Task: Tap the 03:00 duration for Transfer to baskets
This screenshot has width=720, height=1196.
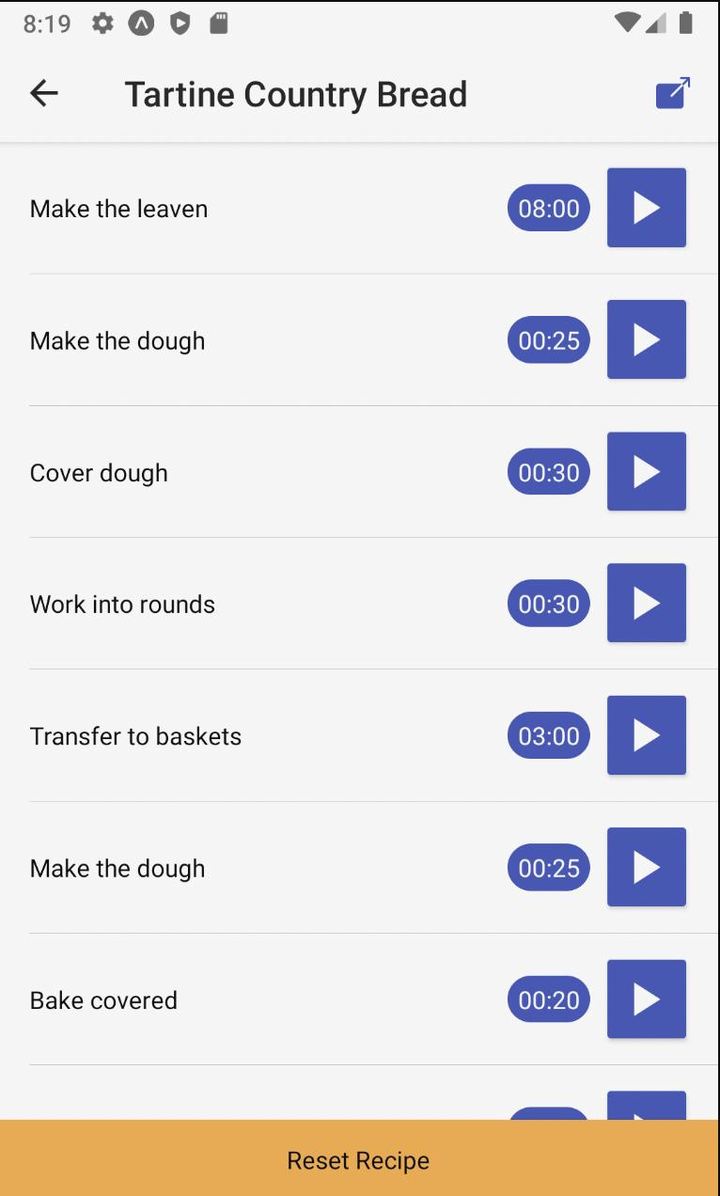Action: (548, 735)
